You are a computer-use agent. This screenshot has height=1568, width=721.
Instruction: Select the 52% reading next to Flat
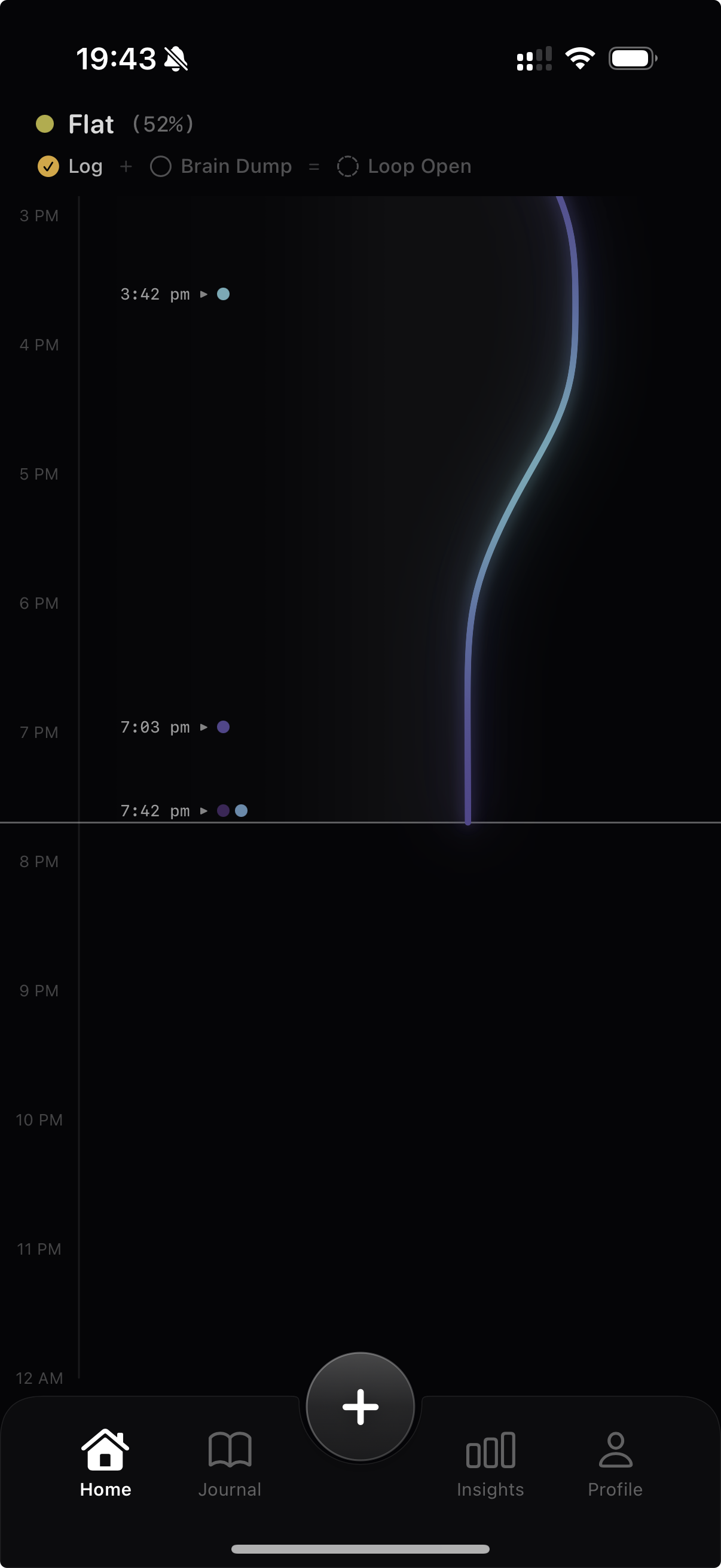click(x=164, y=124)
